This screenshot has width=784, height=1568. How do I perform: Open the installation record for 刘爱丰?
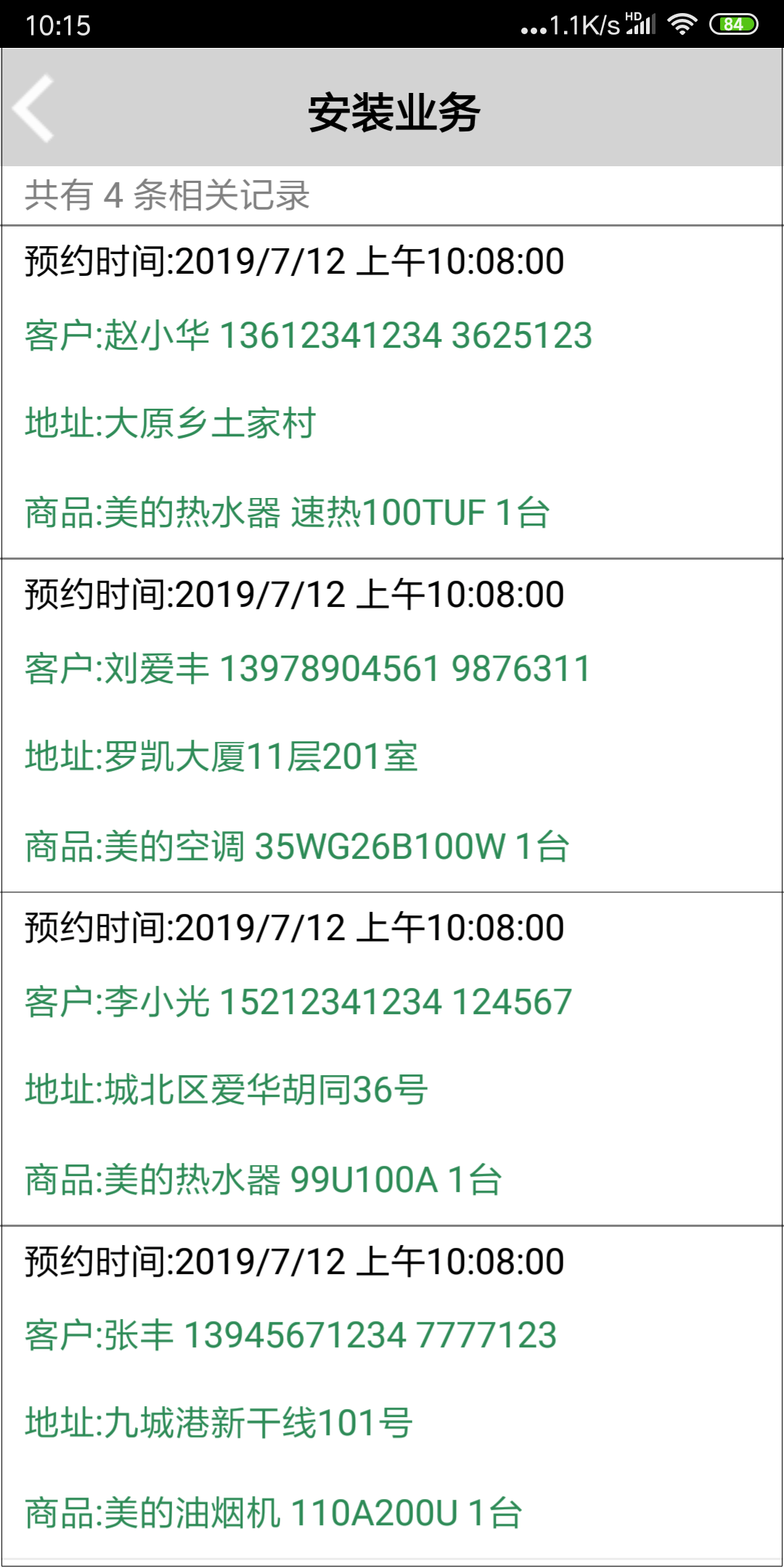pyautogui.click(x=392, y=725)
